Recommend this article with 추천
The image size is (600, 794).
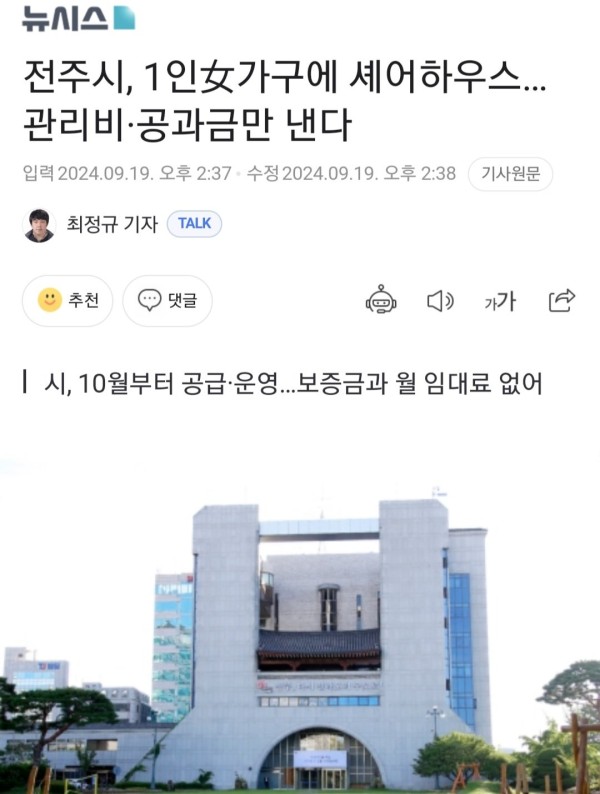[x=68, y=300]
